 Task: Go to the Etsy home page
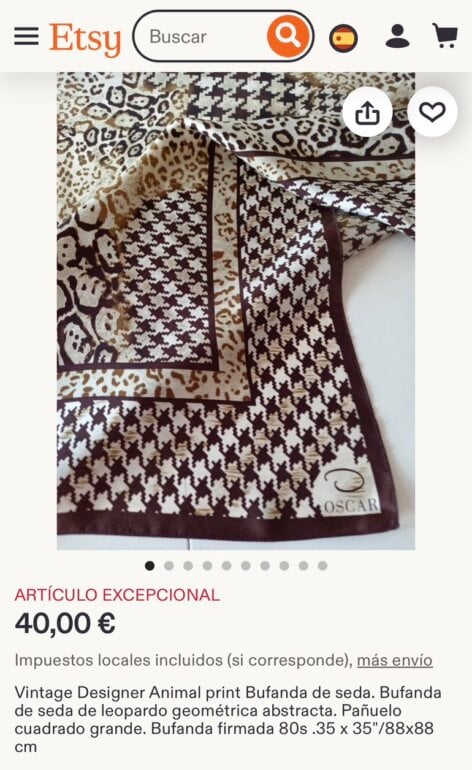[85, 39]
